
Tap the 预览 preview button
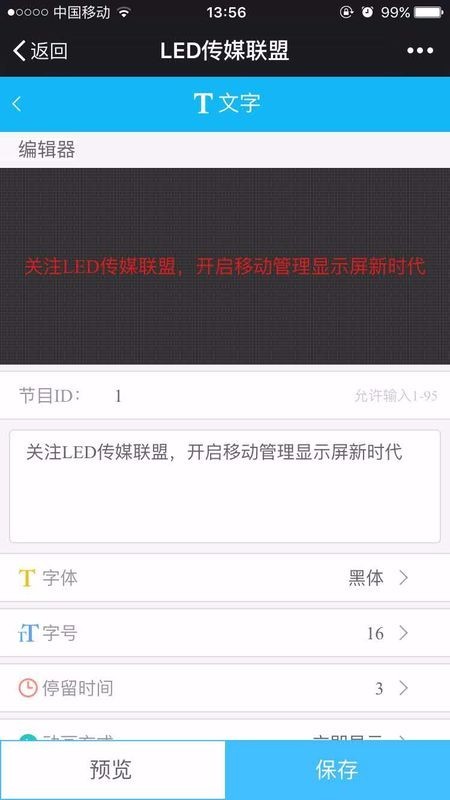(x=112, y=770)
